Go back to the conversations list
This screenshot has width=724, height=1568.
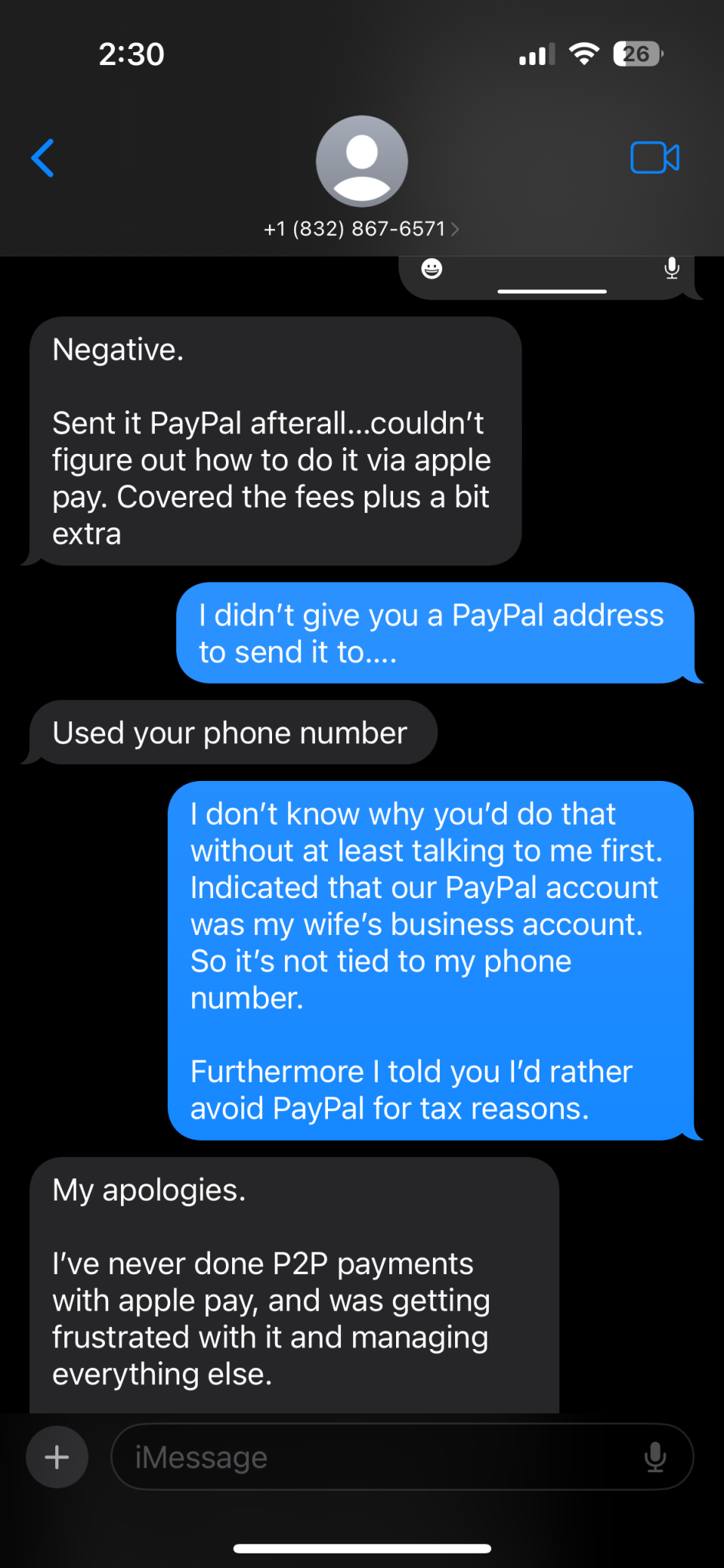pyautogui.click(x=43, y=158)
